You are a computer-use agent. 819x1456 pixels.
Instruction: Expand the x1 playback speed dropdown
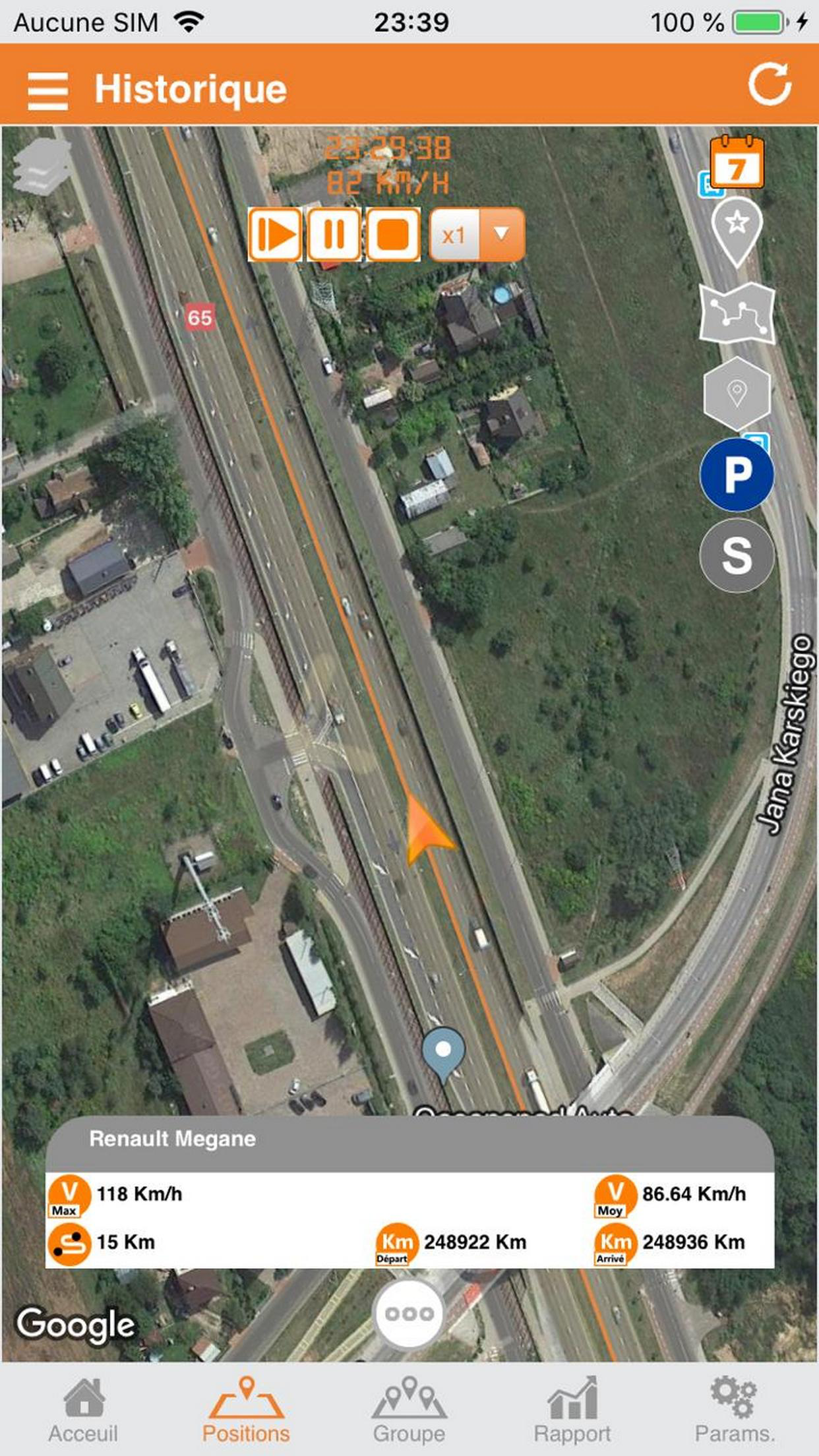[x=502, y=234]
